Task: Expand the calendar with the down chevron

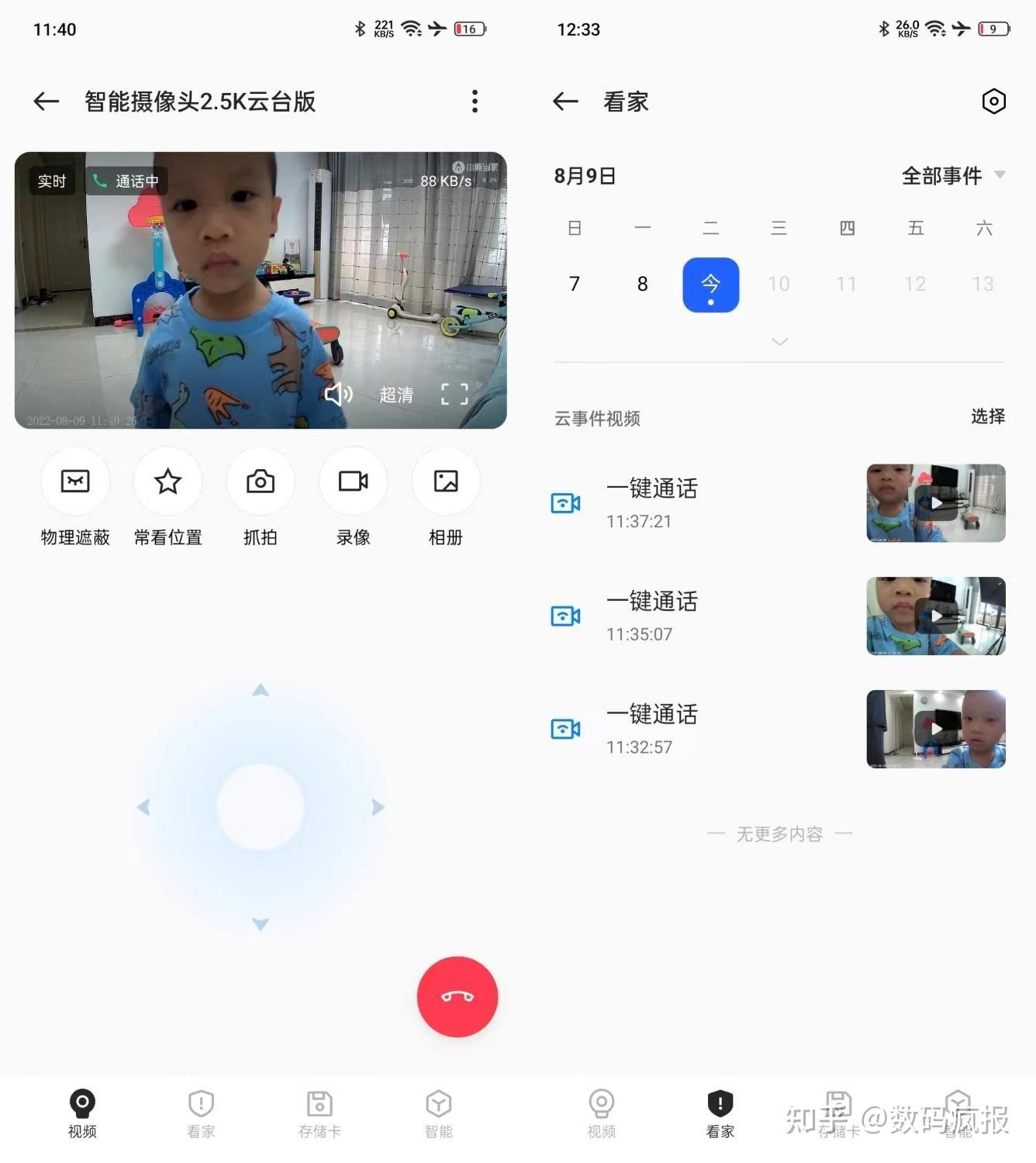Action: click(x=779, y=341)
